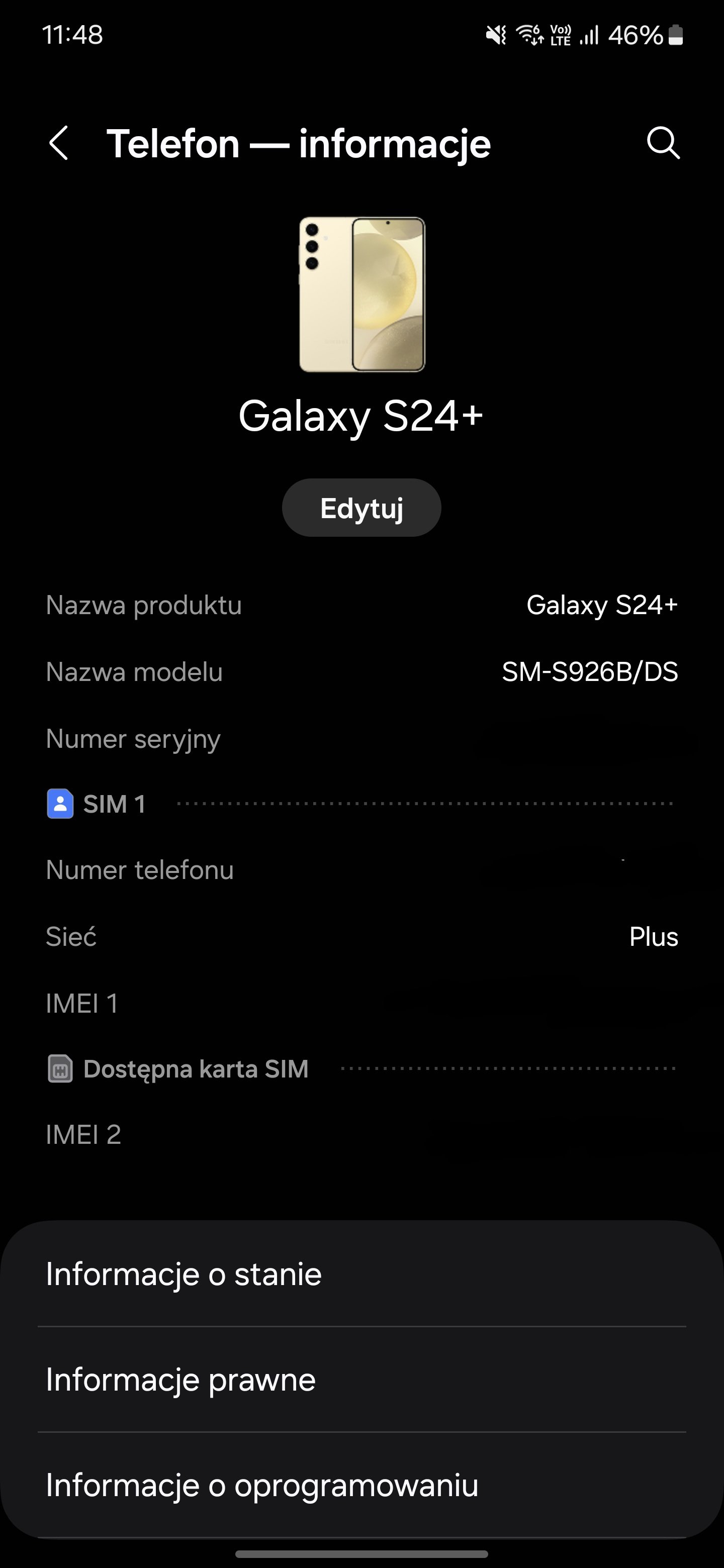Open the search magnifier icon
The height and width of the screenshot is (1568, 724).
(663, 144)
